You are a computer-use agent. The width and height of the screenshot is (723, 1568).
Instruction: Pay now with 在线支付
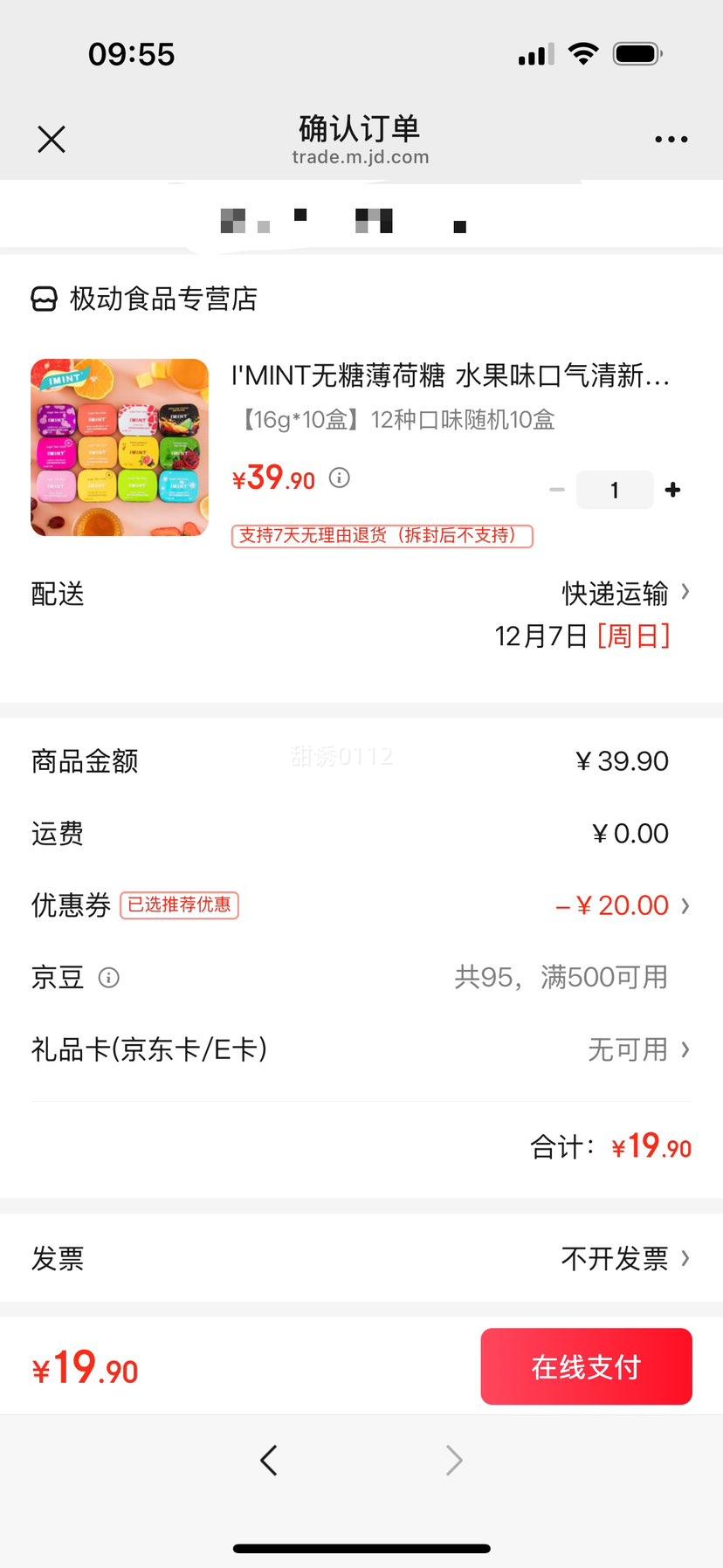point(586,1366)
